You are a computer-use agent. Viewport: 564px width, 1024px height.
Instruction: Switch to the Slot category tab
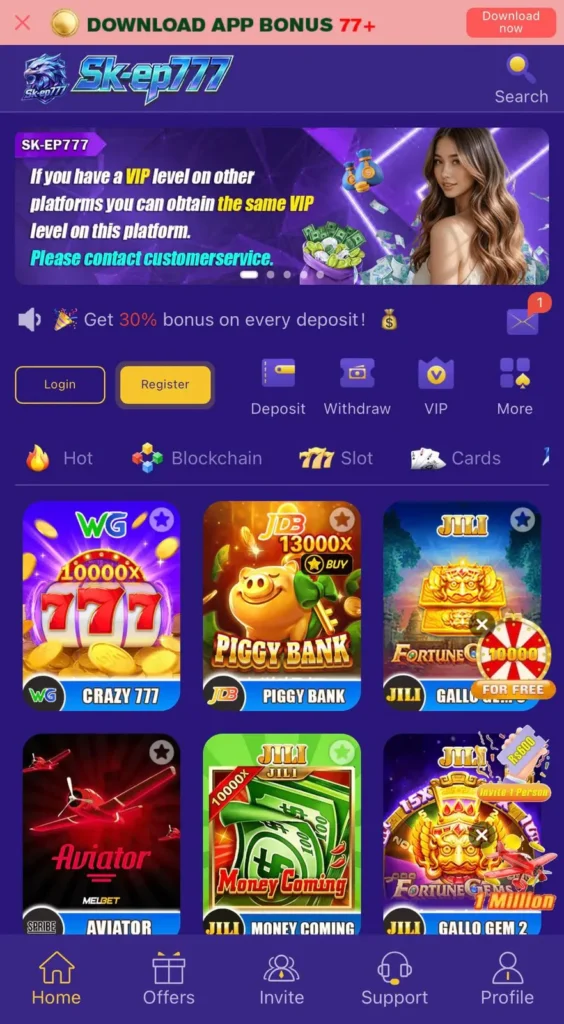coord(336,458)
